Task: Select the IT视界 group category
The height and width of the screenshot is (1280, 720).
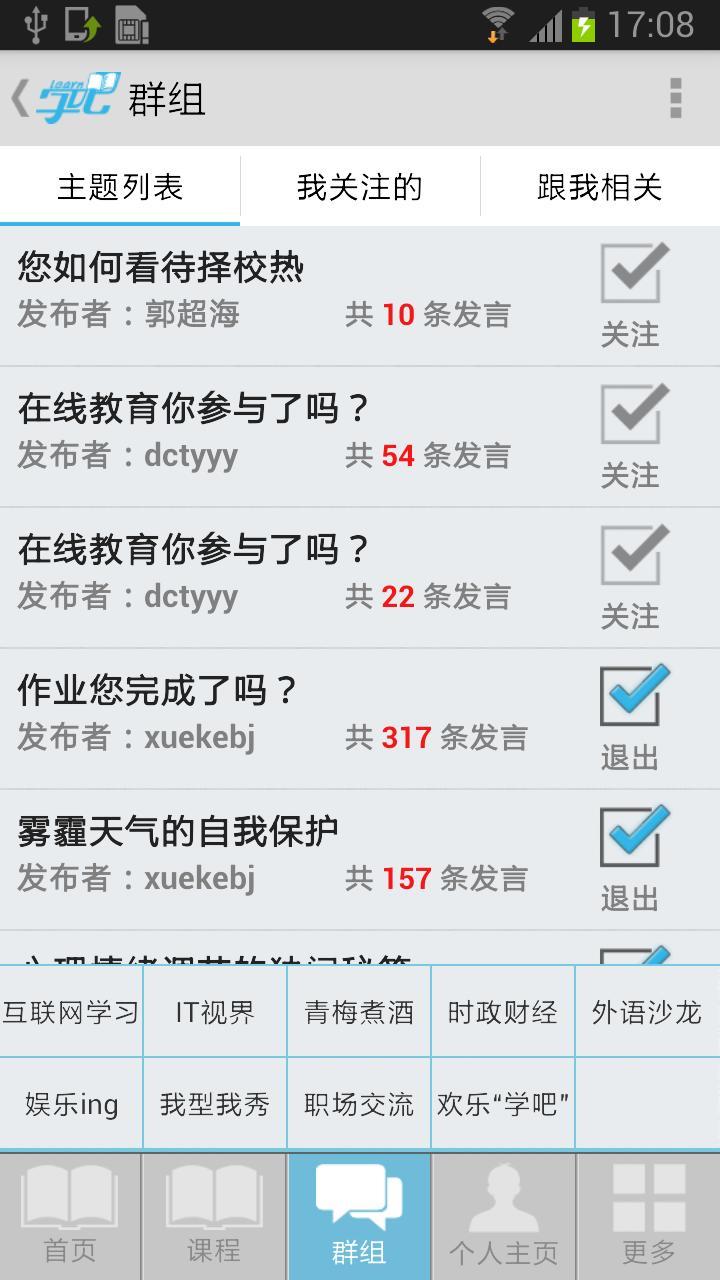Action: coord(215,1012)
